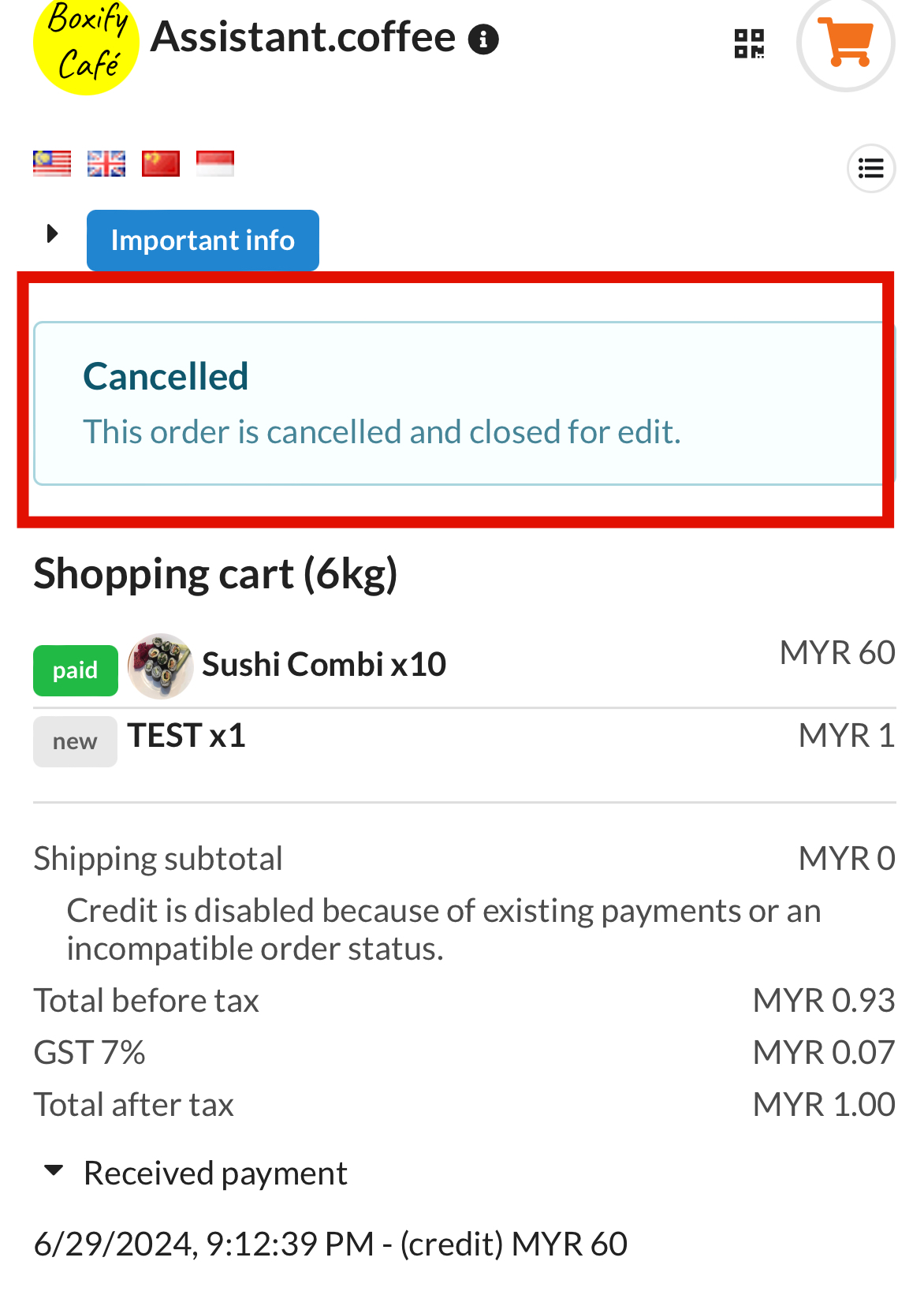This screenshot has width=924, height=1291.
Task: Select the Sushi Combi x10 cart entry
Action: click(x=323, y=664)
